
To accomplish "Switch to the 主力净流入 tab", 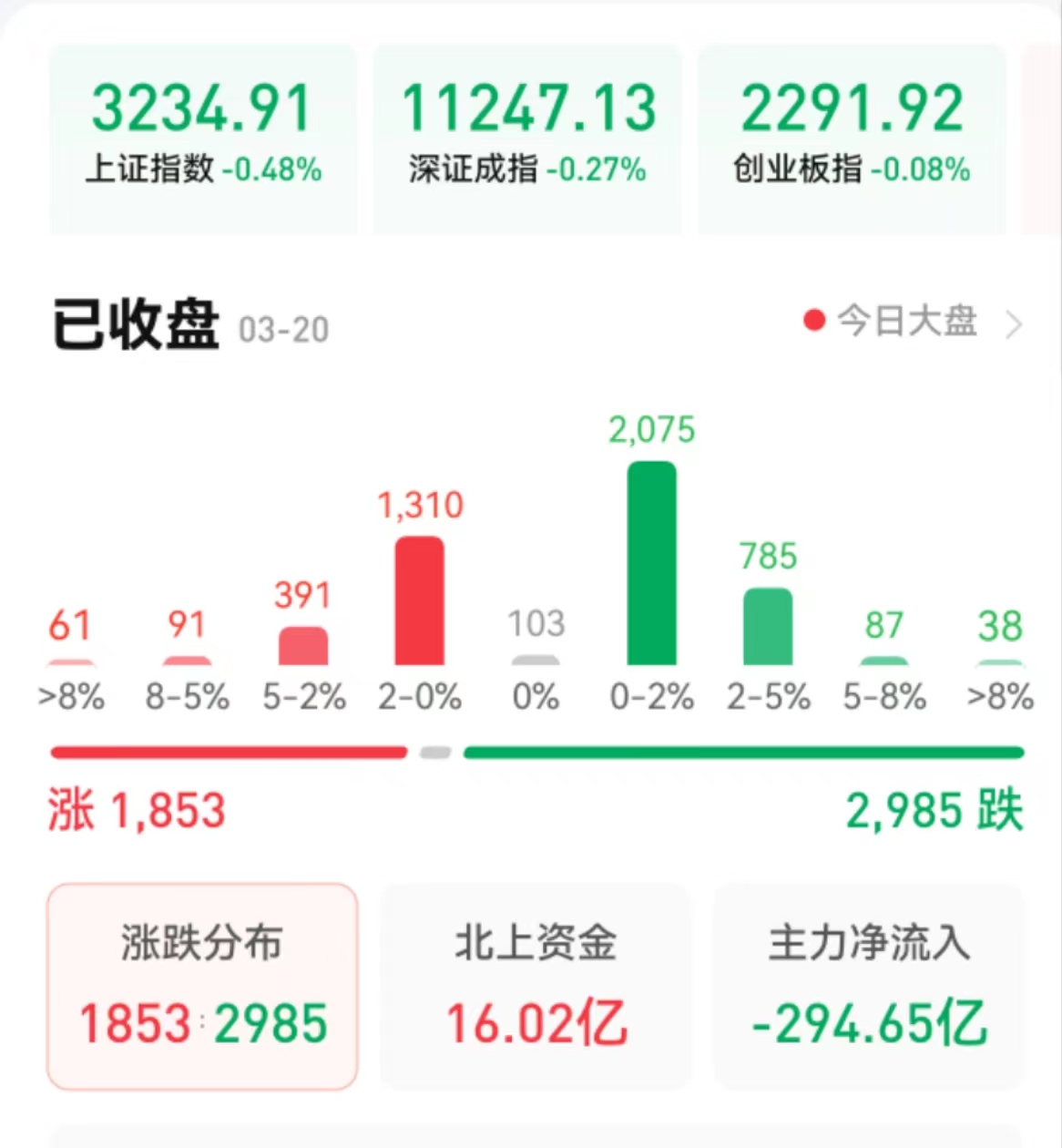I will point(868,986).
